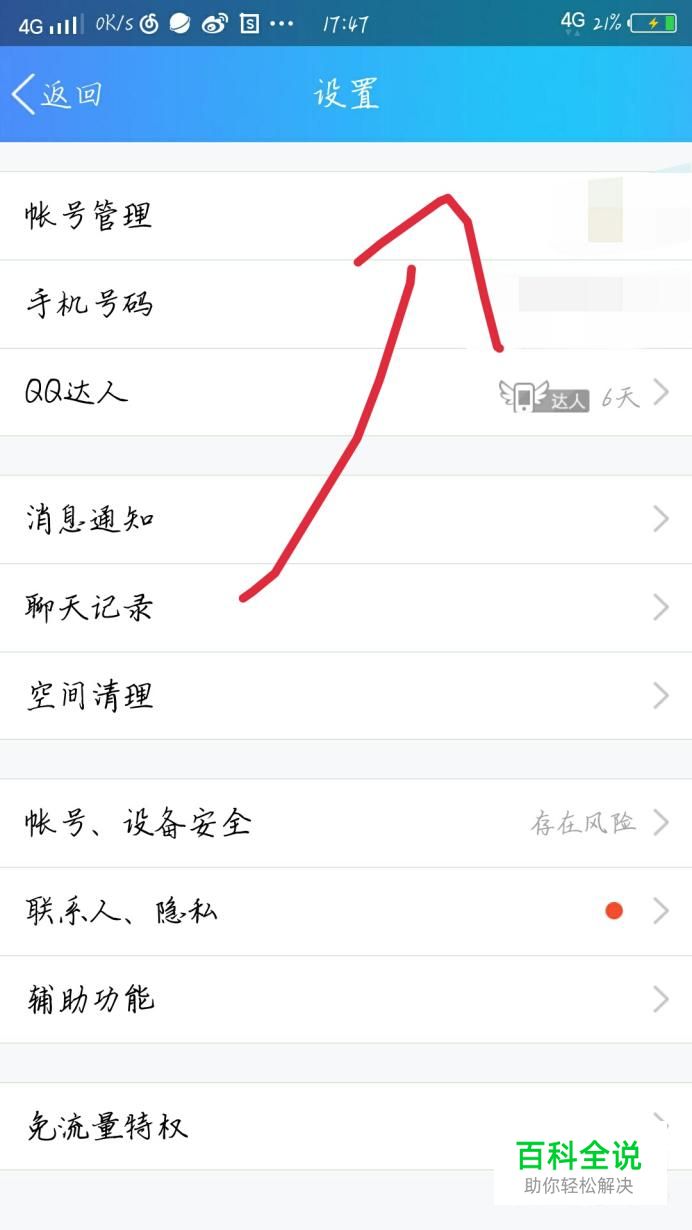Open the 手机号码 phone number row
Image resolution: width=692 pixels, height=1230 pixels.
click(x=346, y=304)
